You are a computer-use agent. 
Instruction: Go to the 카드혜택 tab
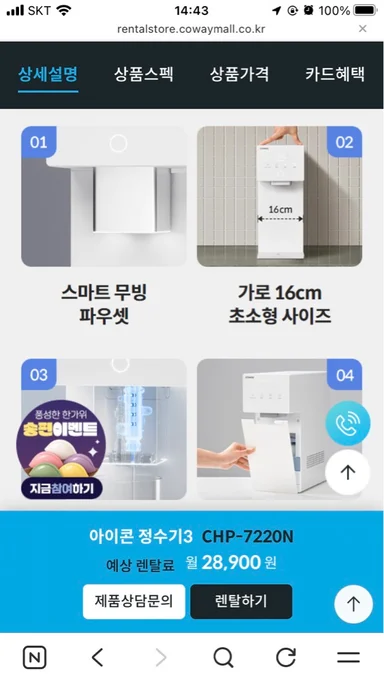(x=335, y=74)
